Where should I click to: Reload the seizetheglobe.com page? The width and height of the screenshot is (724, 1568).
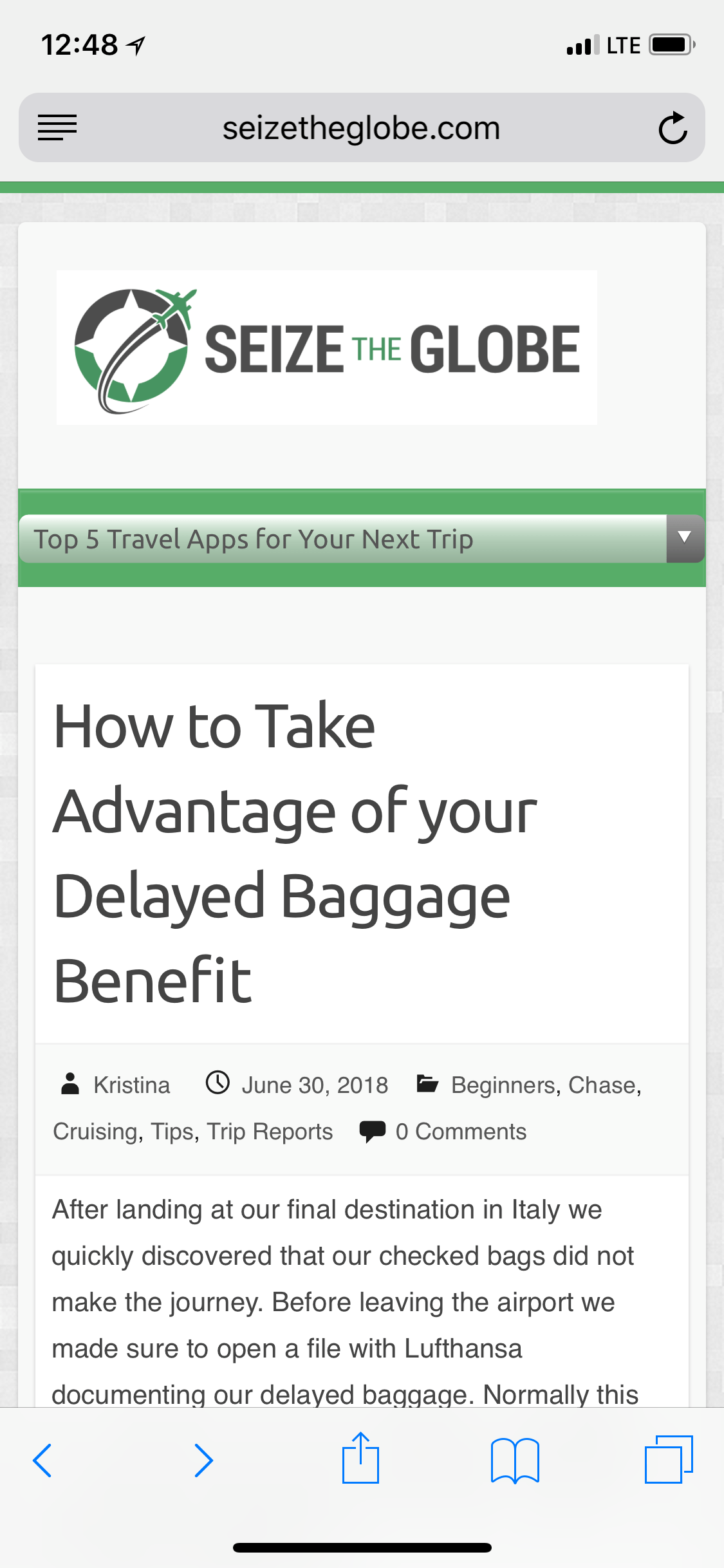click(673, 127)
